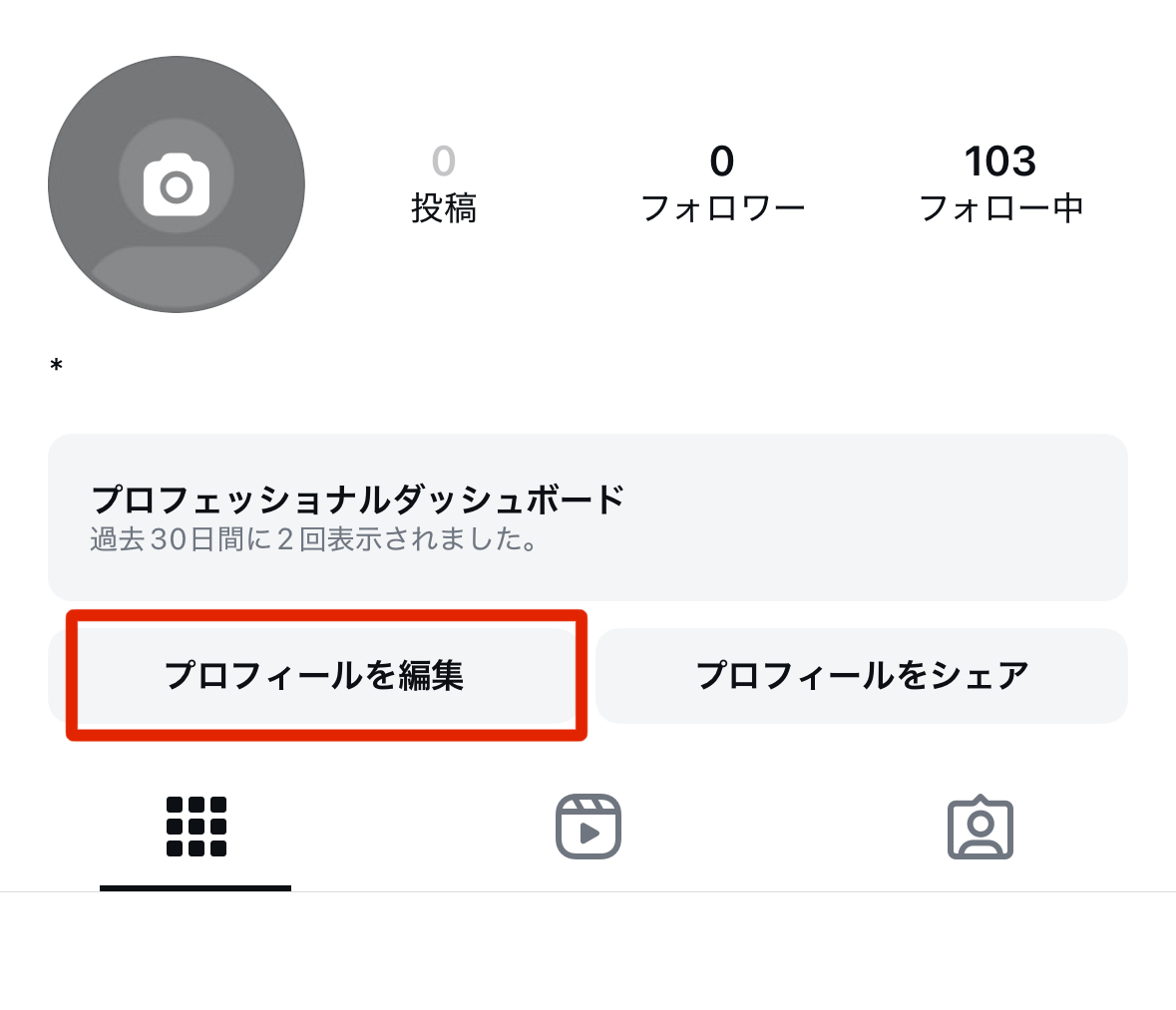This screenshot has height=1010, width=1176.
Task: Open the following list (フォロー中)
Action: 1000,184
